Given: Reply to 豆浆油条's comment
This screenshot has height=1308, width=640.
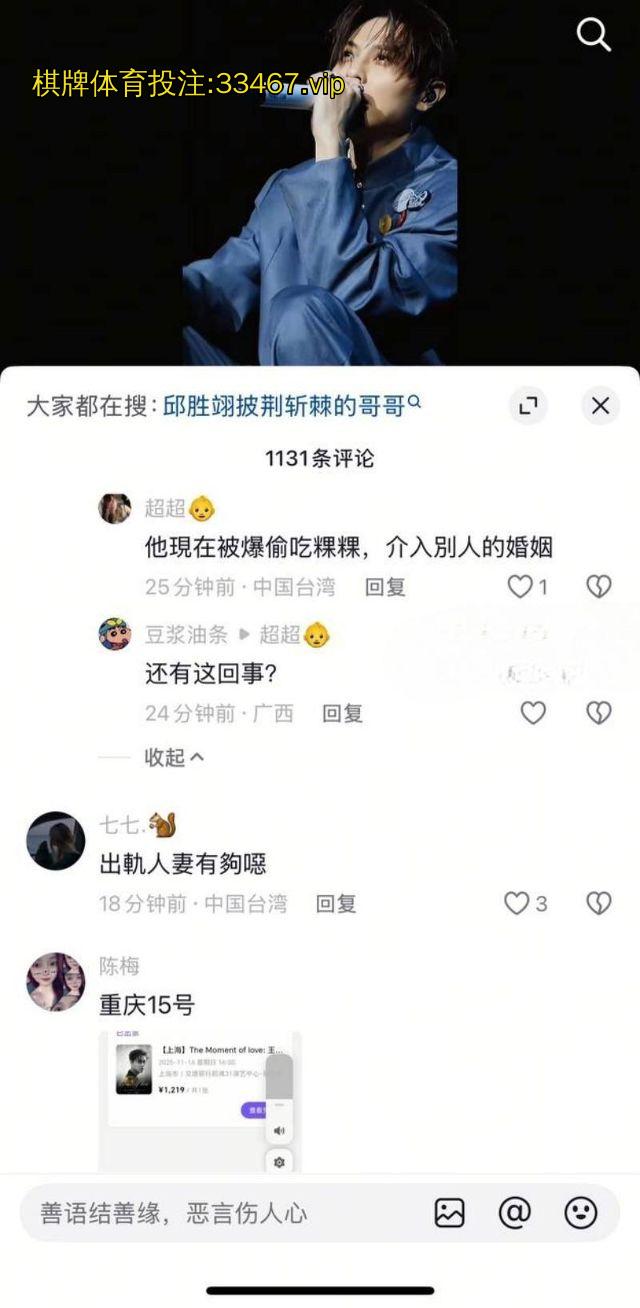Looking at the screenshot, I should click(342, 713).
